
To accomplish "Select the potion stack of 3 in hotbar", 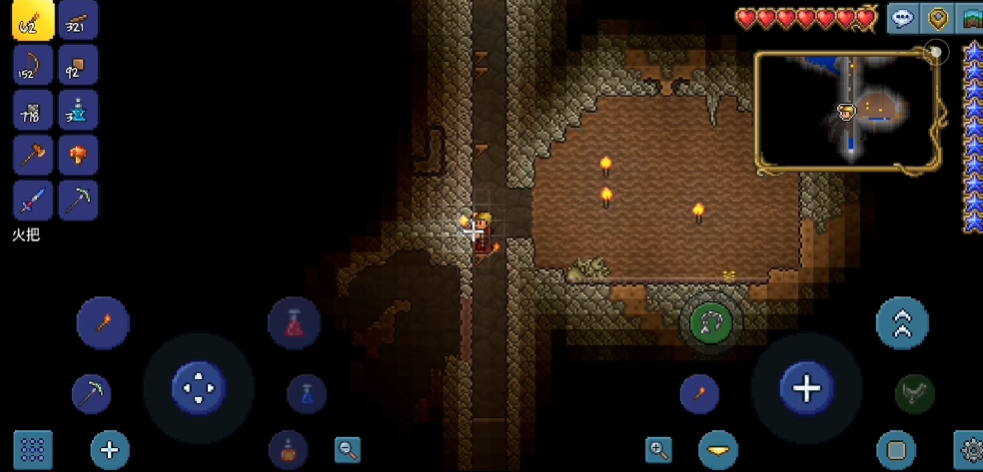I will coord(78,110).
